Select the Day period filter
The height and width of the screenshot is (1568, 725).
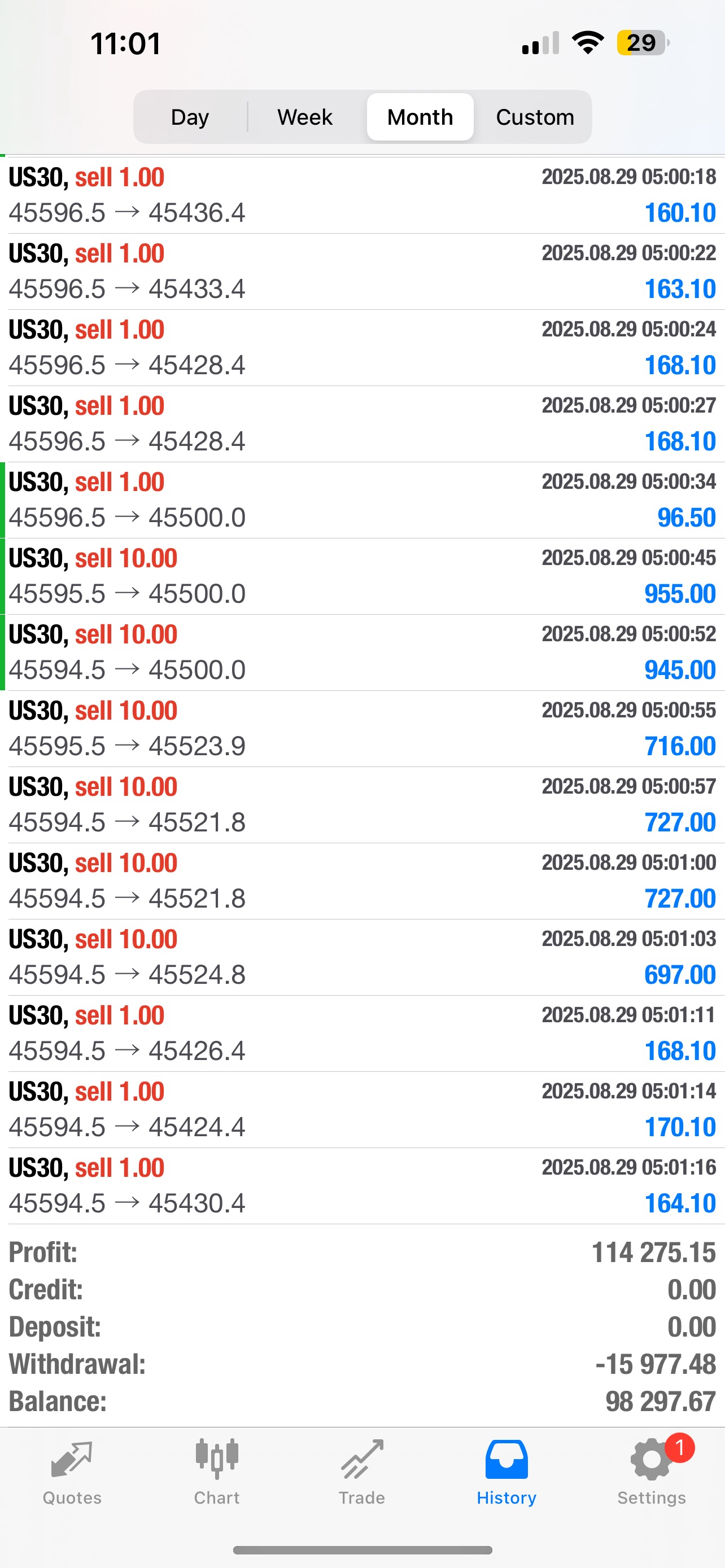(189, 116)
